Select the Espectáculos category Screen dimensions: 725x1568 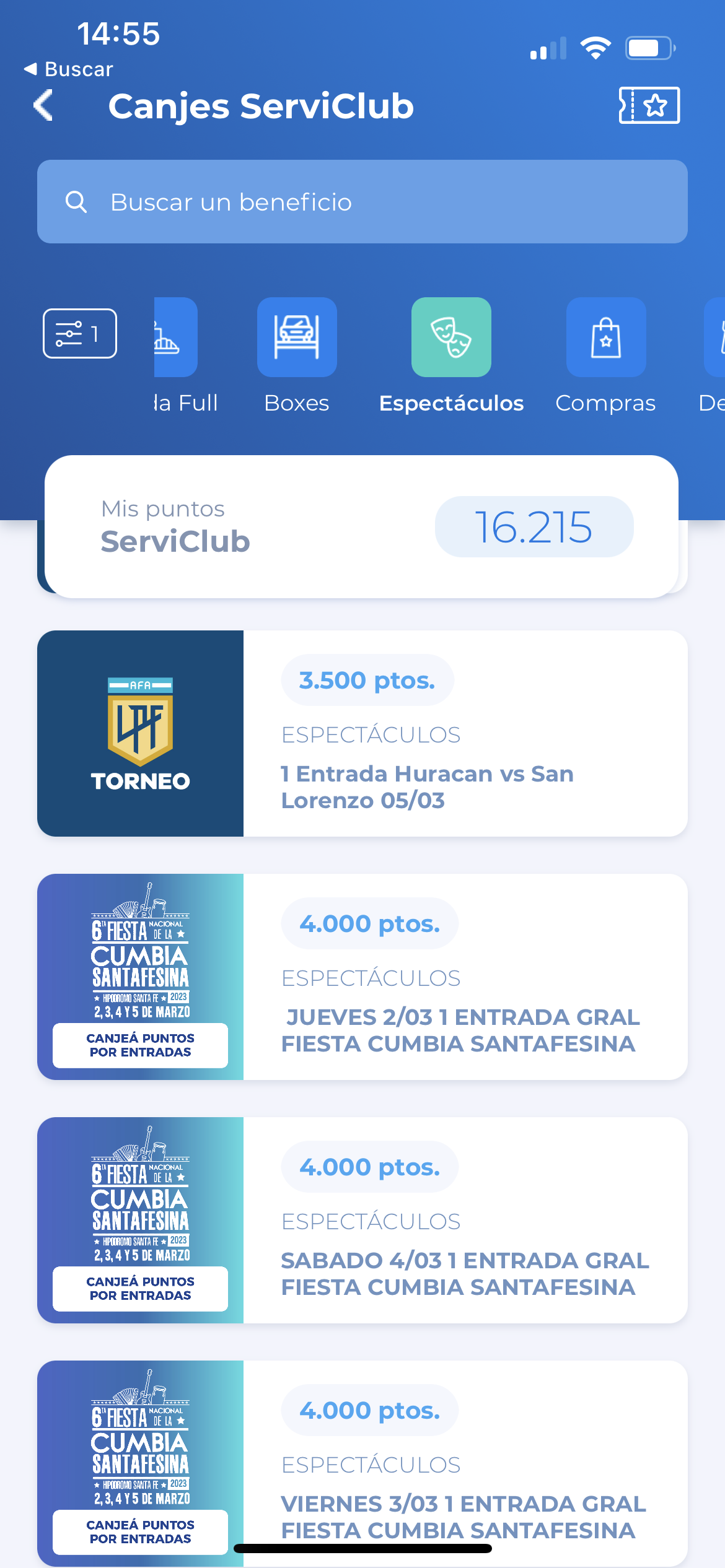click(451, 355)
